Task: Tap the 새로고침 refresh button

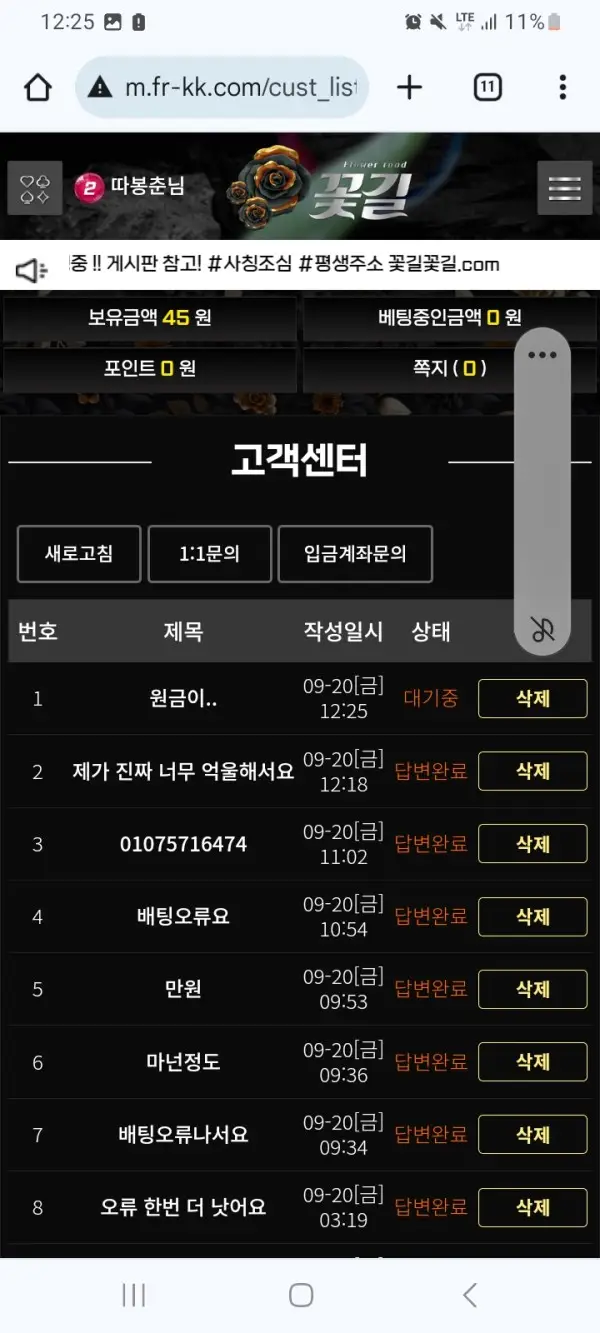Action: [79, 554]
